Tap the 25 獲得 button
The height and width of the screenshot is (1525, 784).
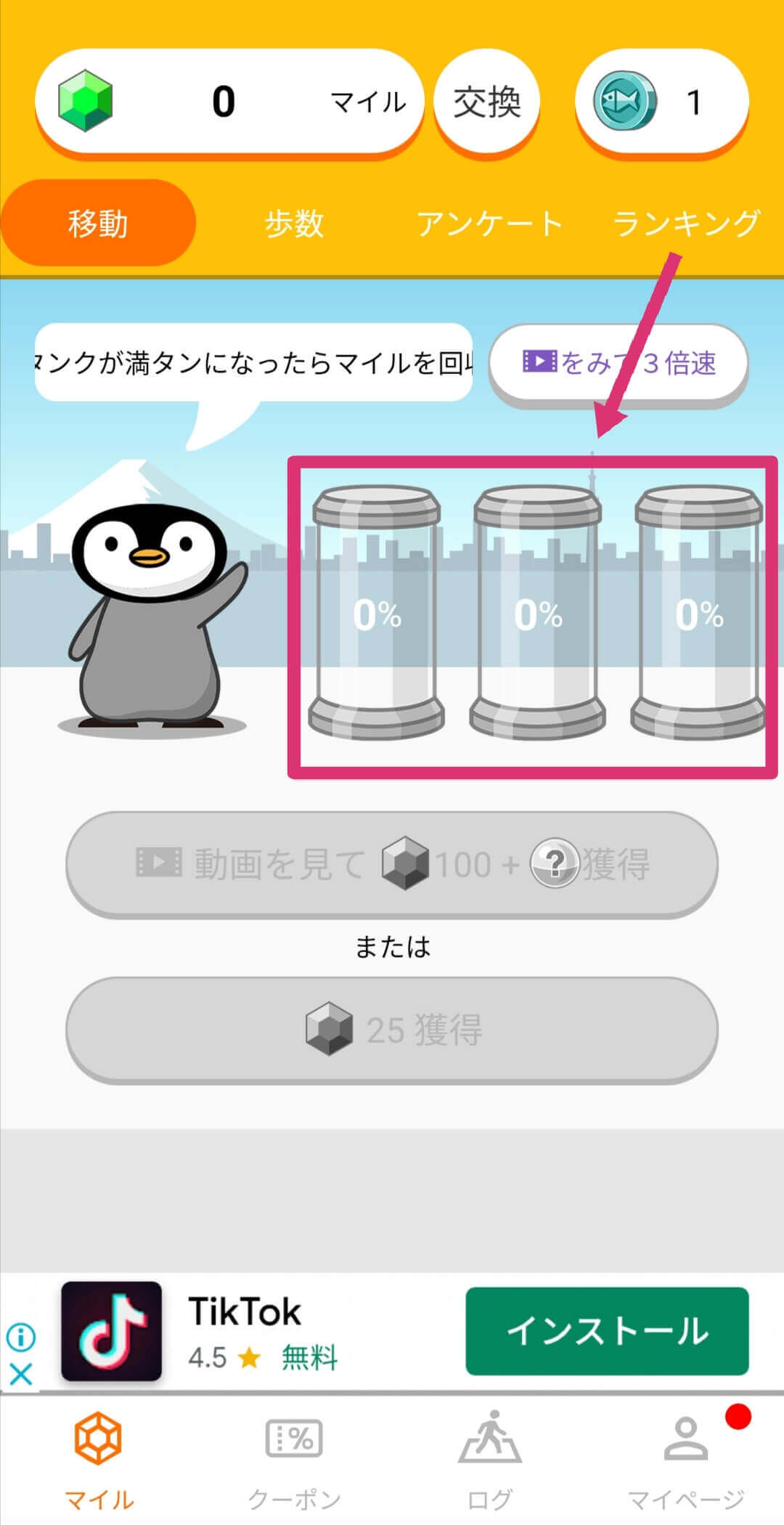tap(392, 1030)
